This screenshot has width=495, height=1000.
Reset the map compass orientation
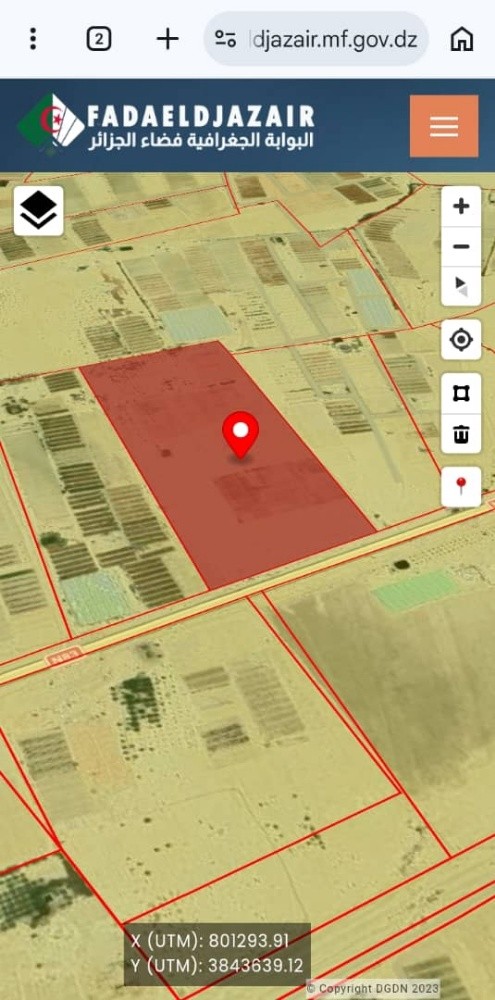point(461,286)
